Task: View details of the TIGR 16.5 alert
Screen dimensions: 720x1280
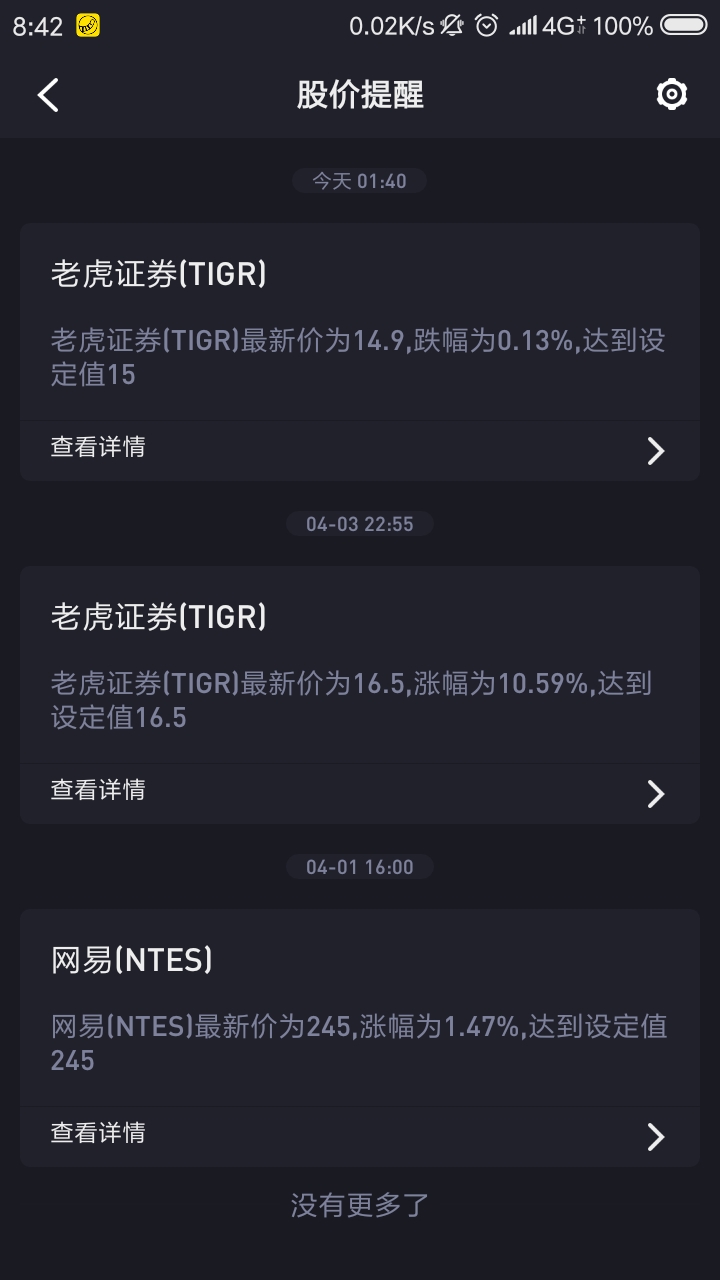Action: point(360,793)
